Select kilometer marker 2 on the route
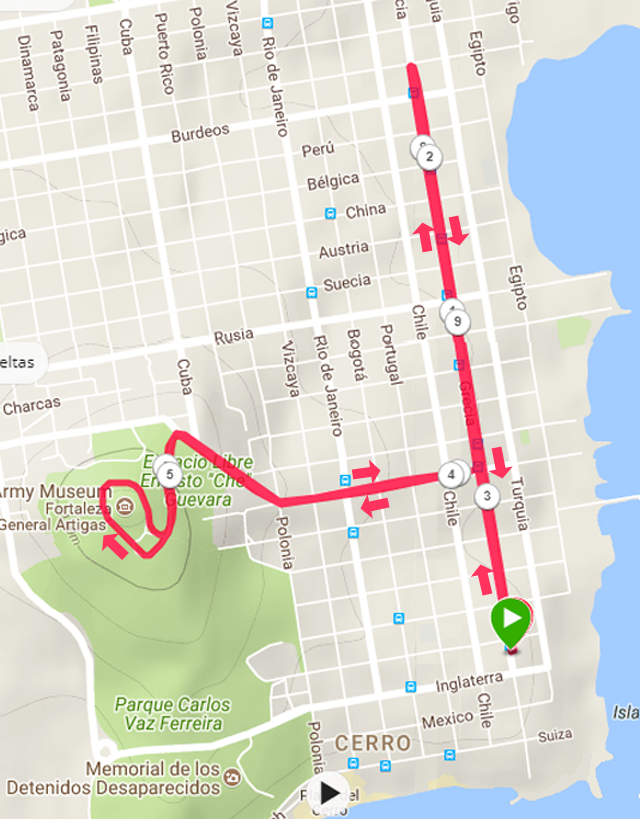 (x=430, y=158)
